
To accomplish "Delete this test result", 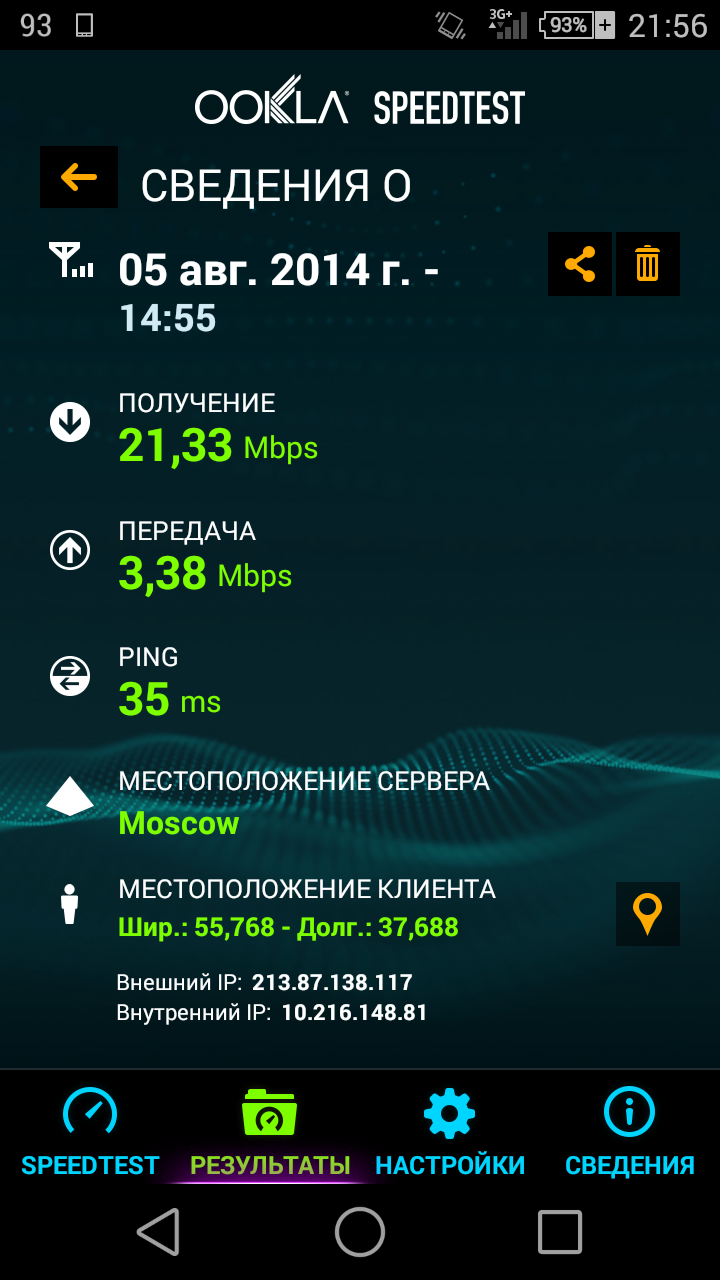I will click(648, 264).
